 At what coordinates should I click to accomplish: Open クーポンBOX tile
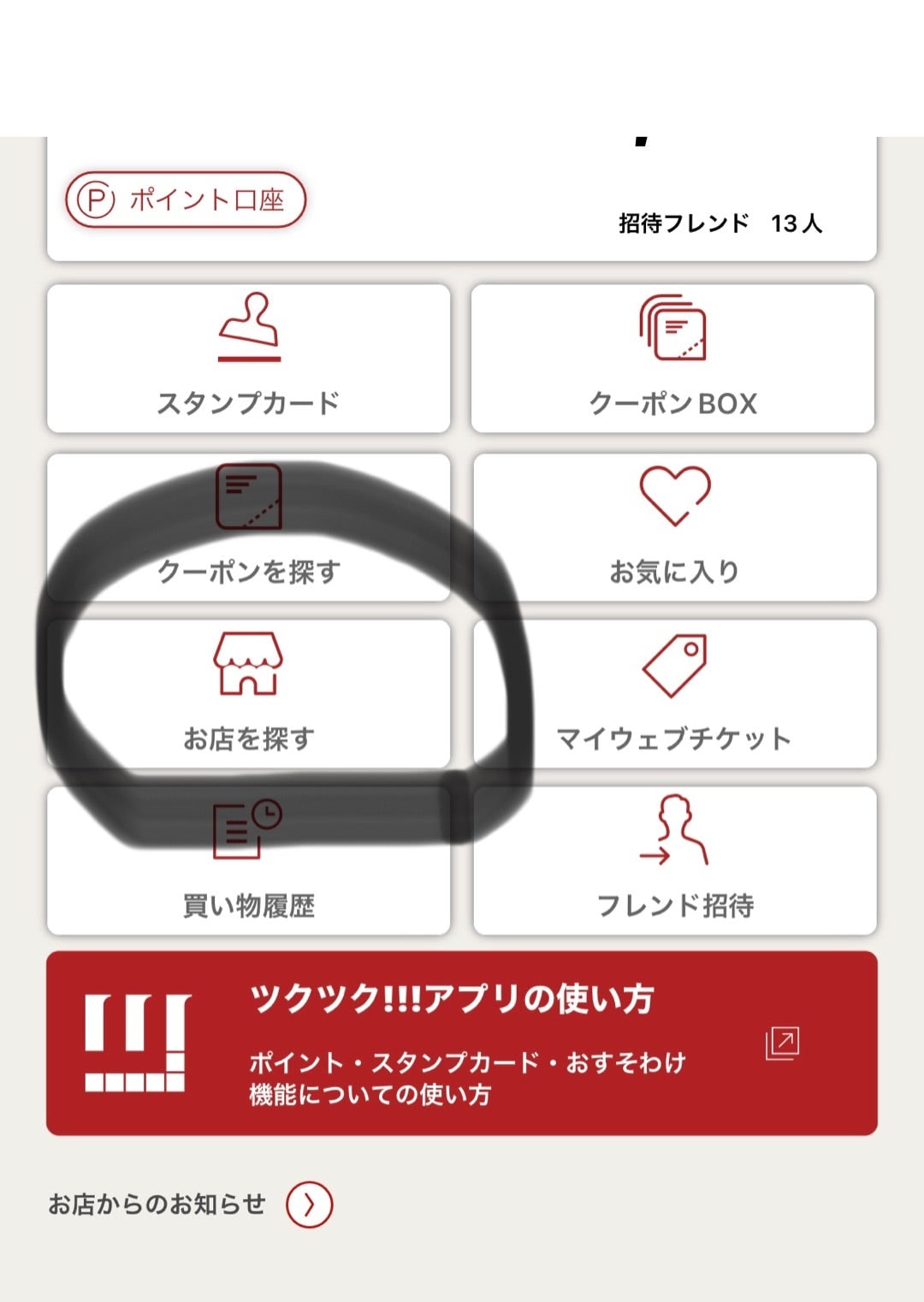[x=672, y=359]
